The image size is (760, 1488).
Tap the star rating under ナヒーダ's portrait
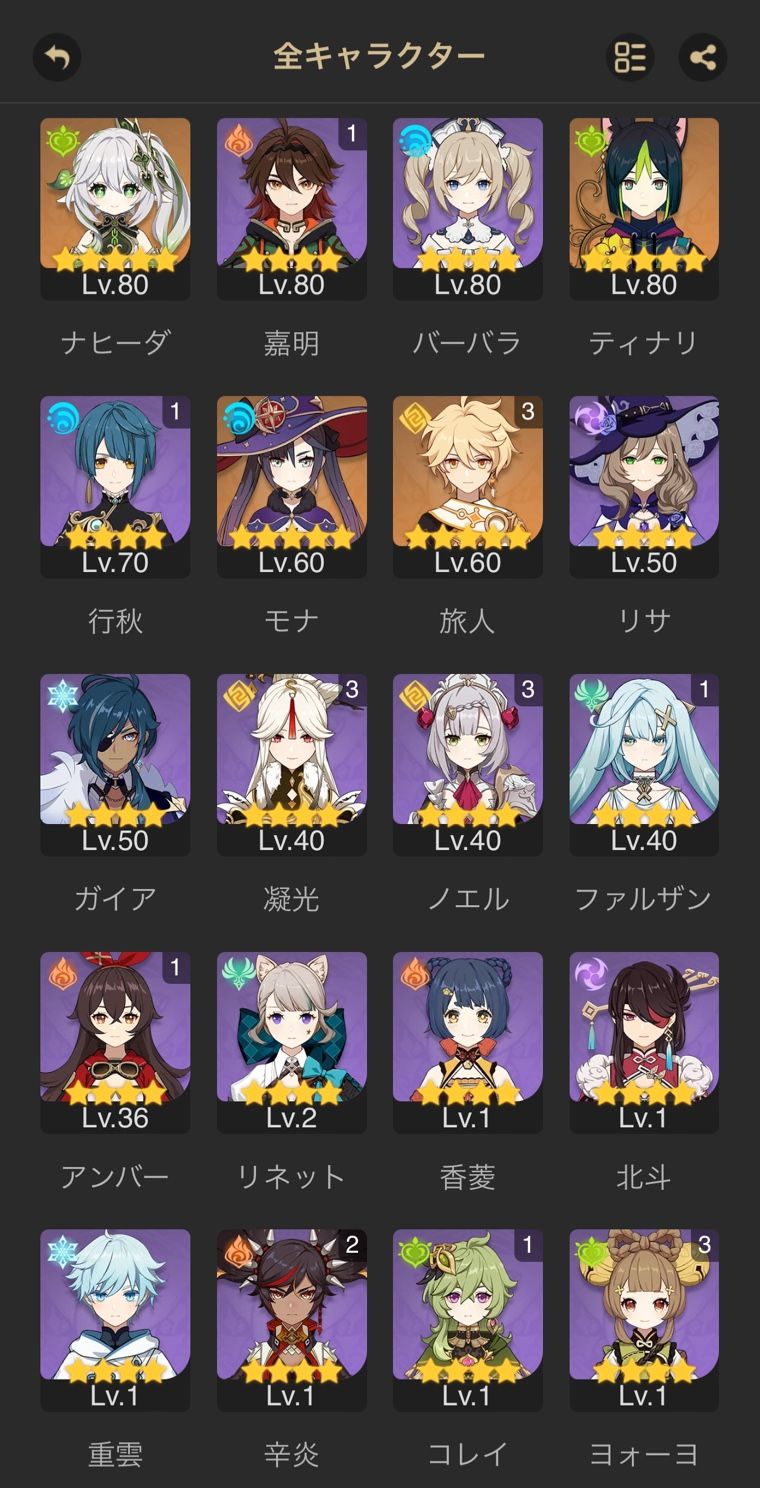tap(116, 260)
